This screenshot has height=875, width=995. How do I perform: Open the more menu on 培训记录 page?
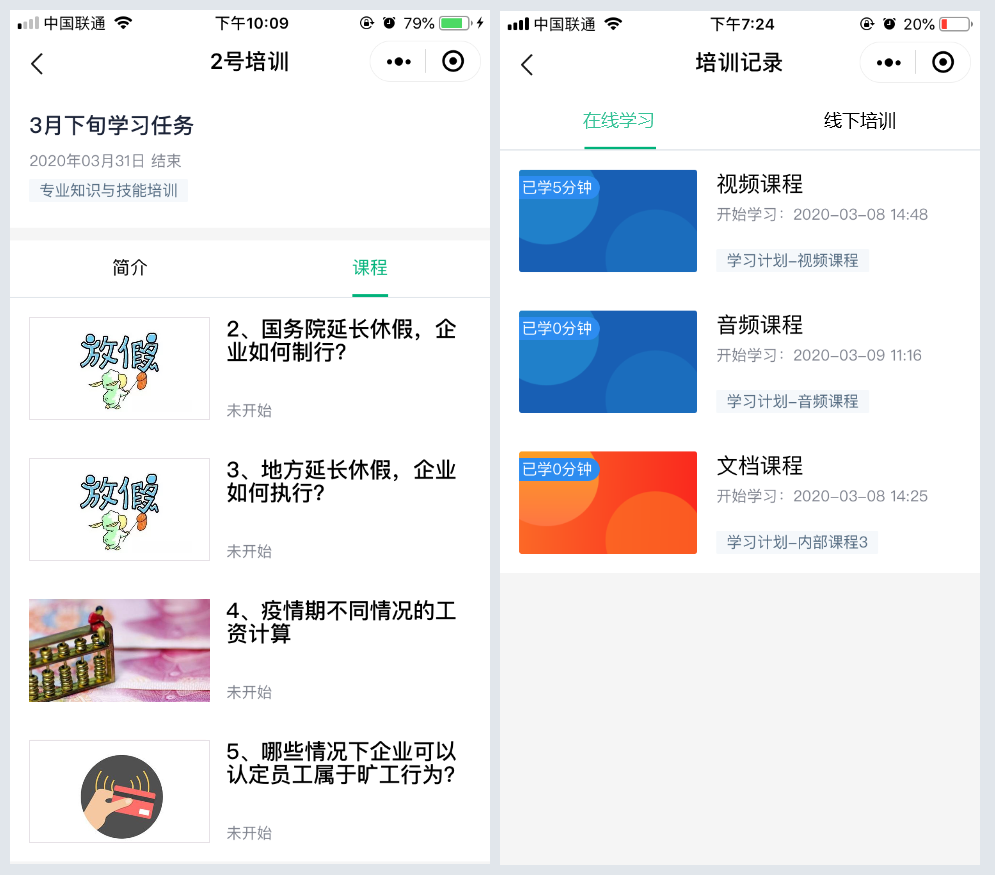pos(888,63)
